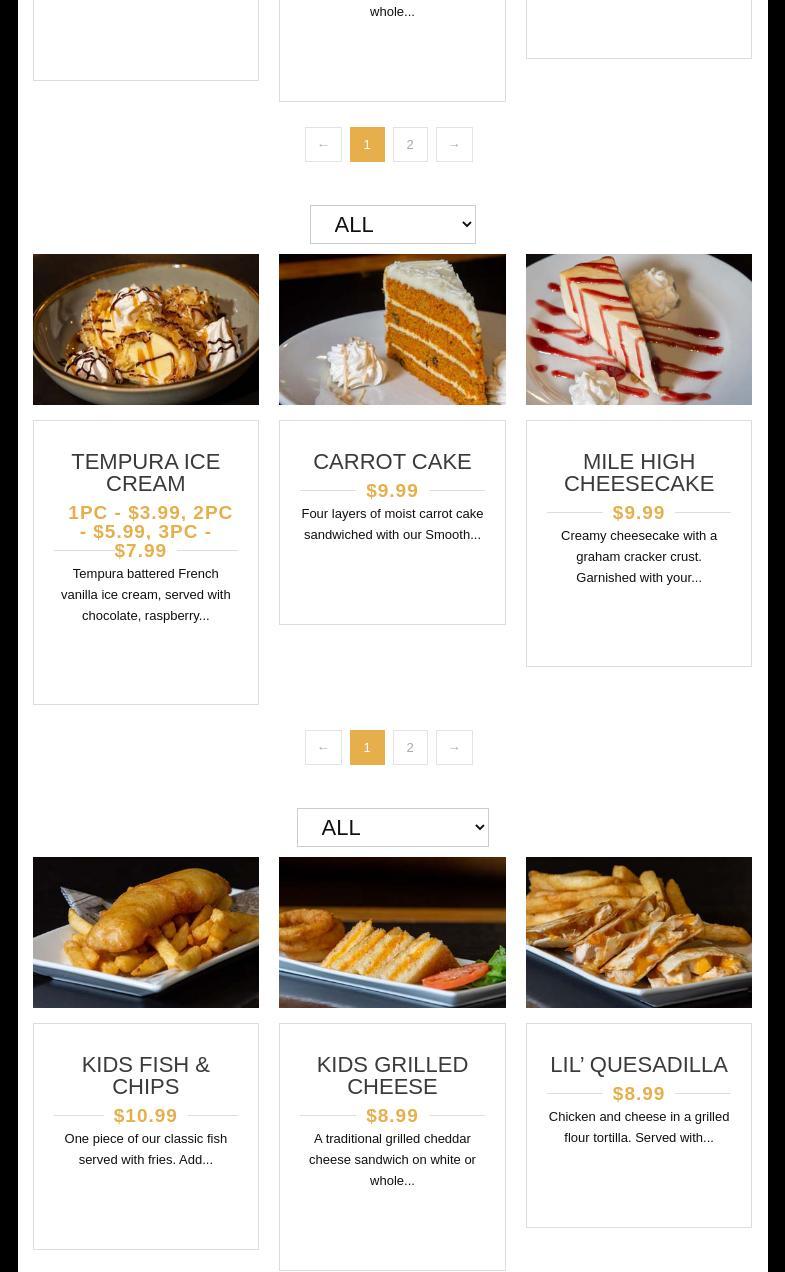The image size is (785, 1272).
Task: Tap the next arrow below the dessert cards
Action: 454,747
